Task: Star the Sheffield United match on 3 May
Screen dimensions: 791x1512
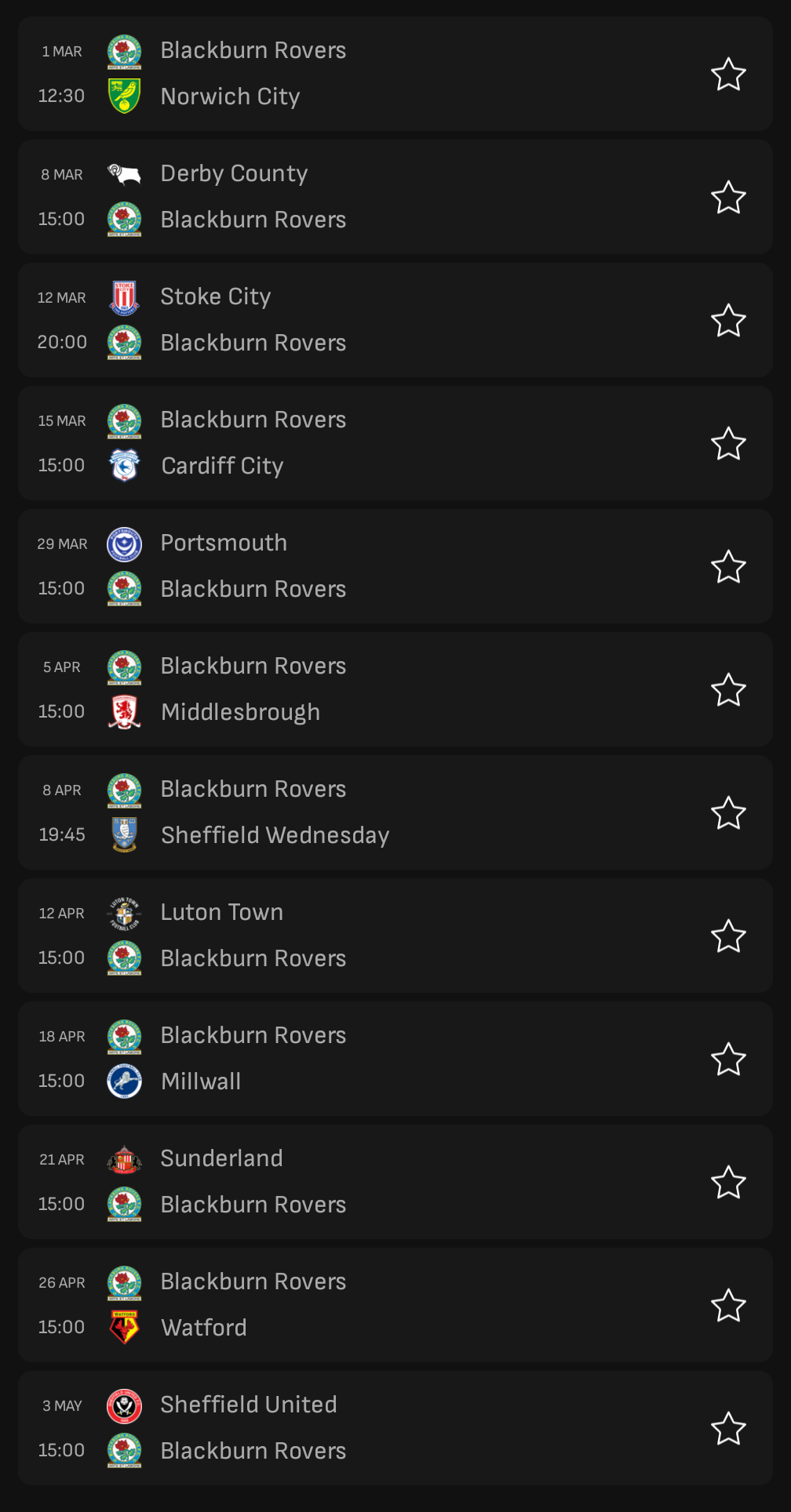Action: pyautogui.click(x=728, y=1428)
